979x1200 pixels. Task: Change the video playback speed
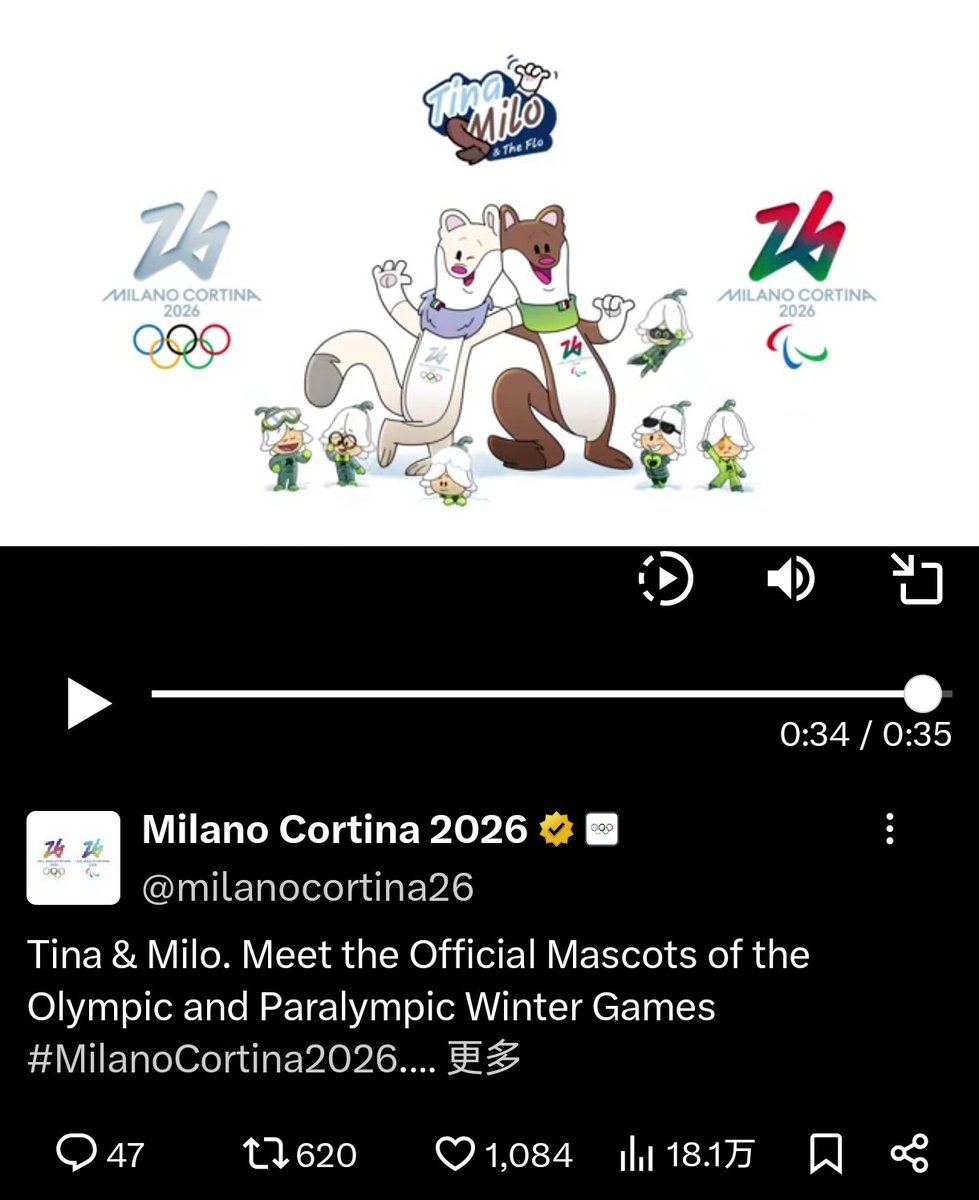[x=666, y=578]
